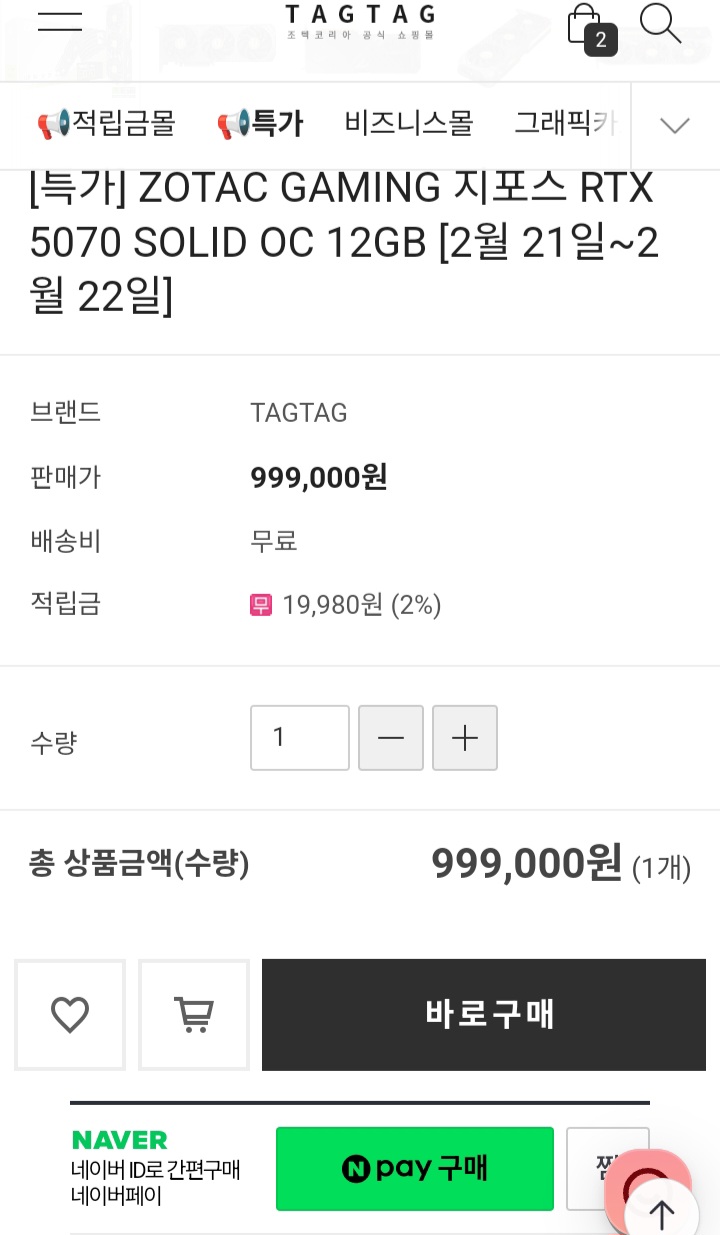Image resolution: width=720 pixels, height=1235 pixels.
Task: Add the product to the cart
Action: pos(194,1015)
